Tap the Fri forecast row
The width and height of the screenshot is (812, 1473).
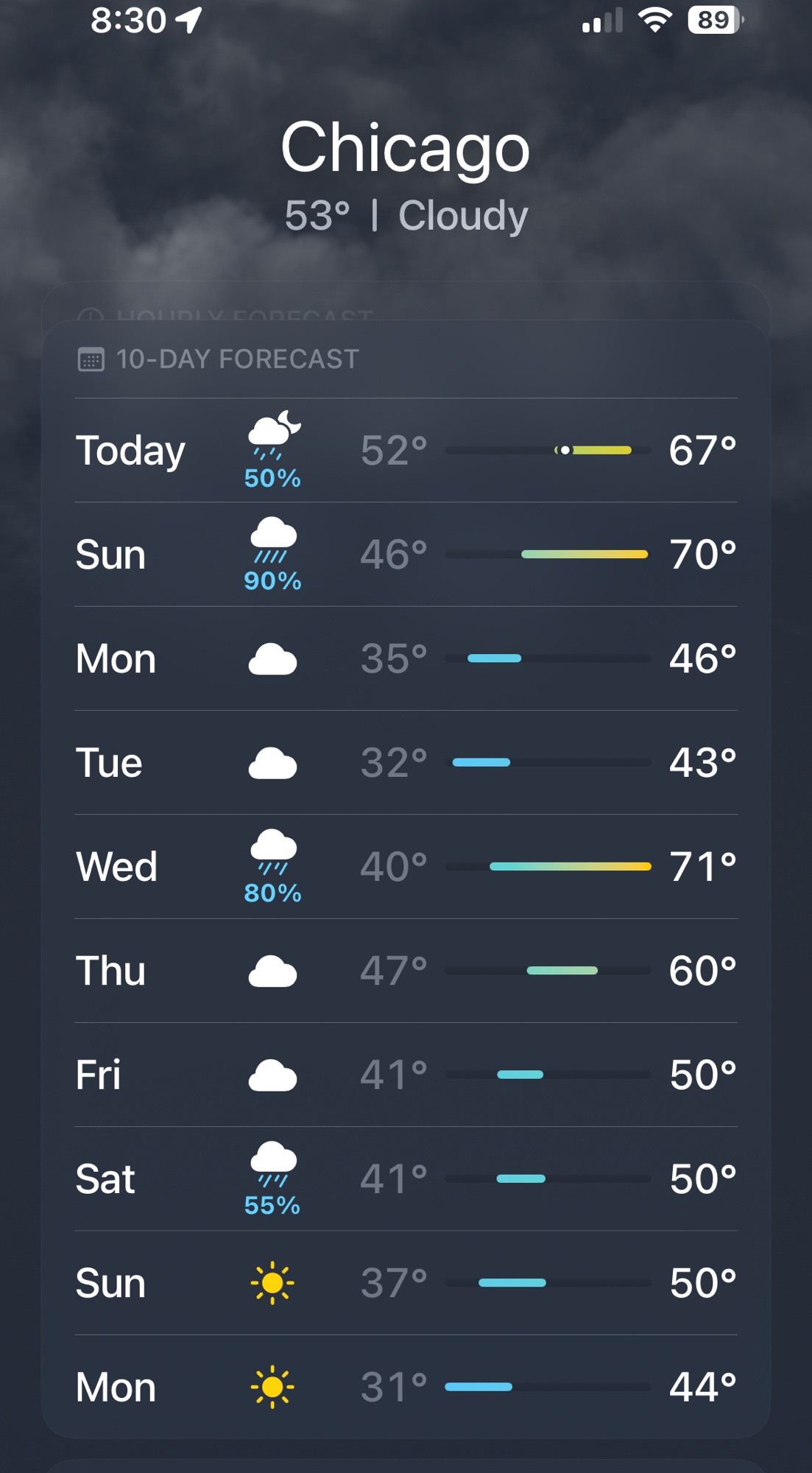(406, 1075)
